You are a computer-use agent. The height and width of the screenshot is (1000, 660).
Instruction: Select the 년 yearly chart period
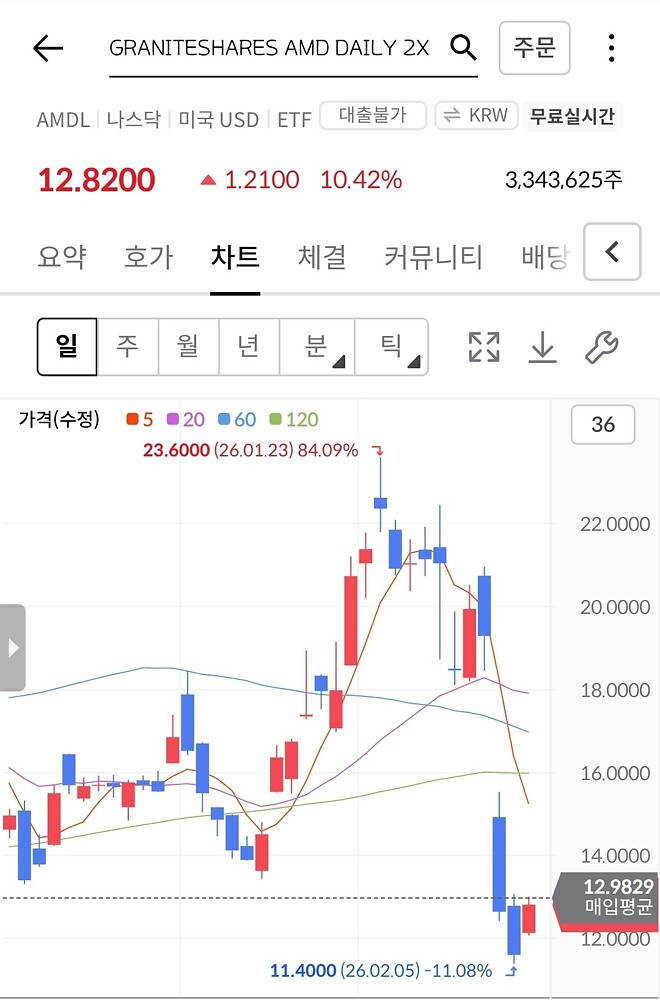(x=248, y=347)
